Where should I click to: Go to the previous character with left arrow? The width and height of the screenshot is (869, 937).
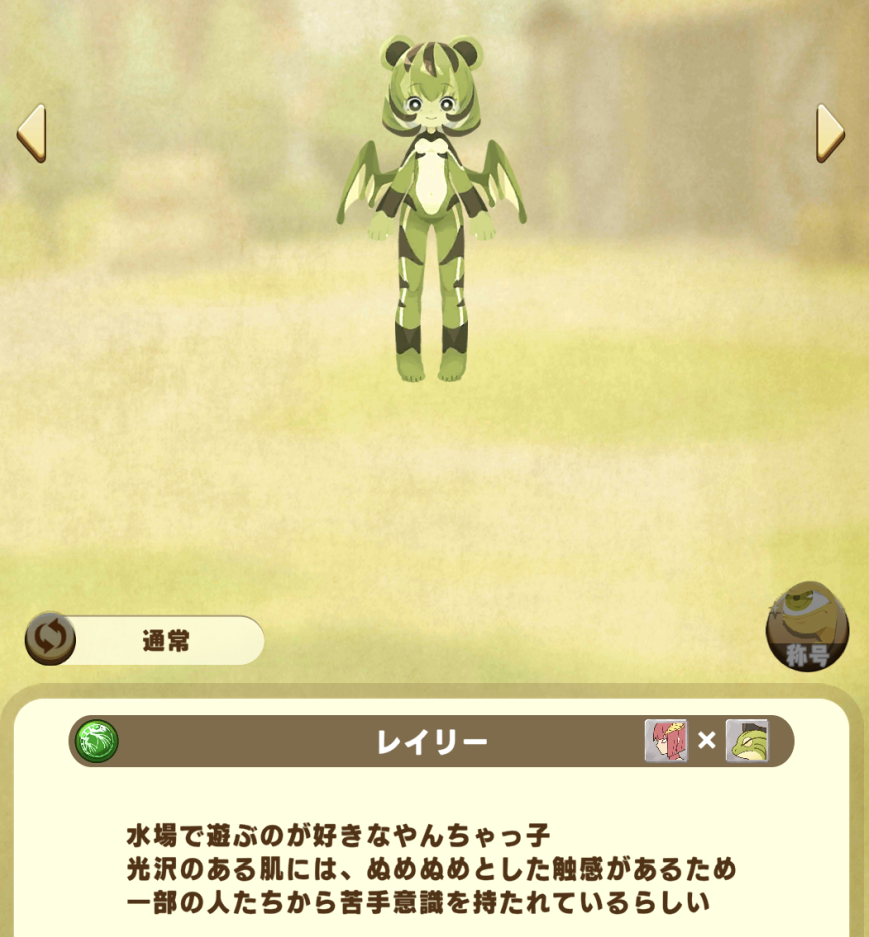[31, 132]
